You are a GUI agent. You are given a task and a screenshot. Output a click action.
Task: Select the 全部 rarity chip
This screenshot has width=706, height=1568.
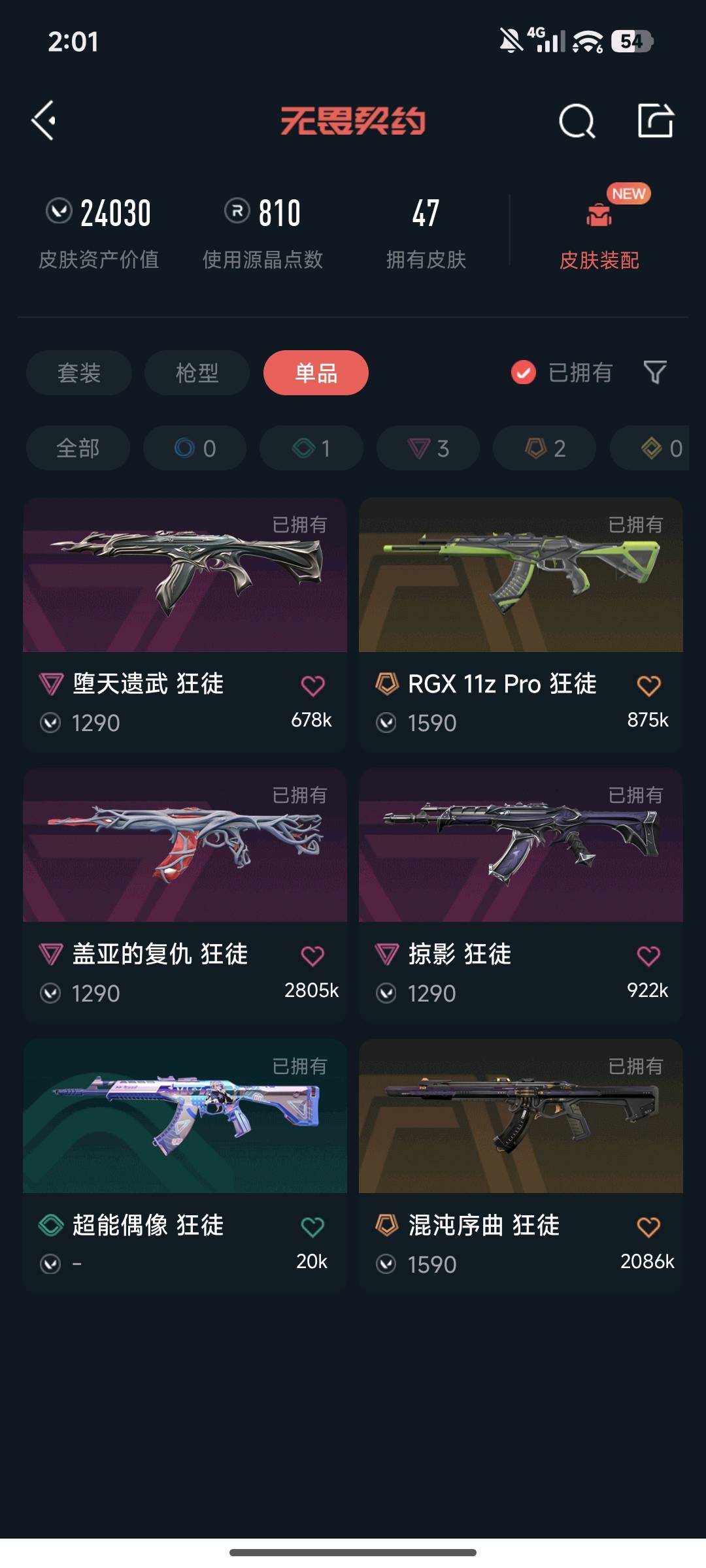[x=78, y=448]
